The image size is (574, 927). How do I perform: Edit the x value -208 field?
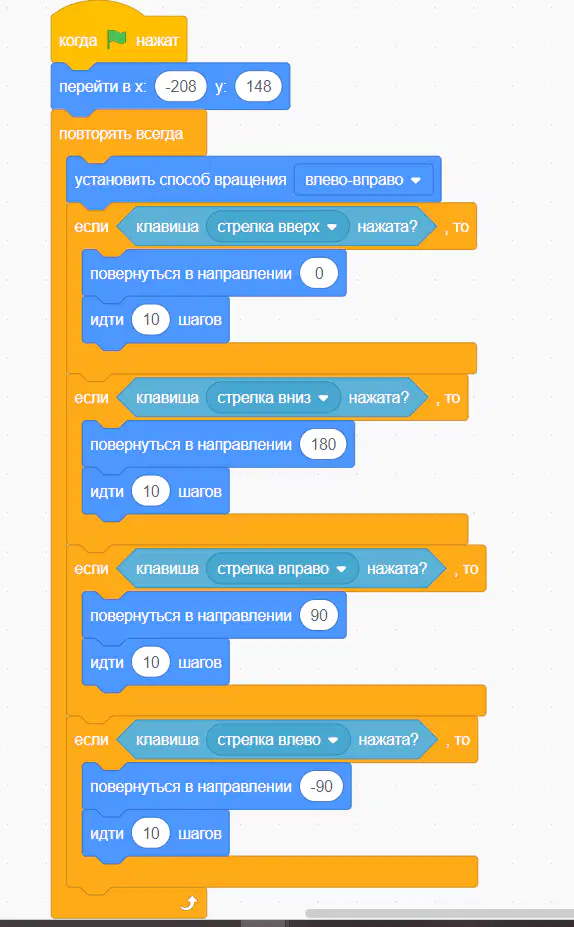click(181, 86)
